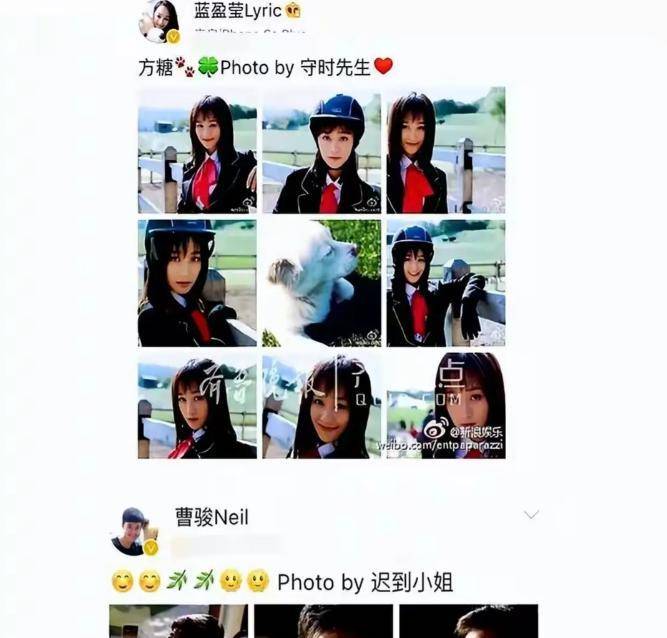The width and height of the screenshot is (667, 638).
Task: Open 曹骏Neil's profile avatar
Action: [x=133, y=531]
